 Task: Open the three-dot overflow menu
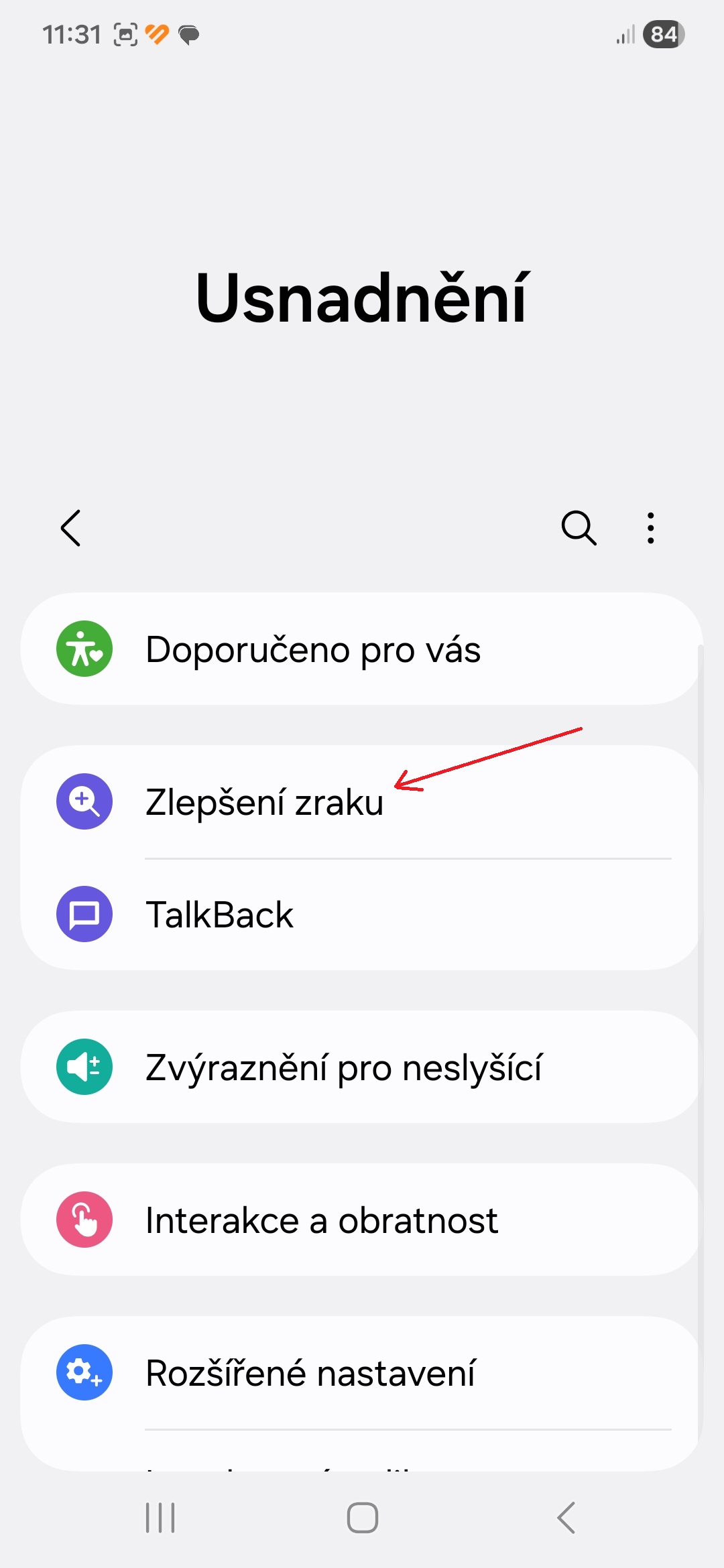click(x=650, y=528)
